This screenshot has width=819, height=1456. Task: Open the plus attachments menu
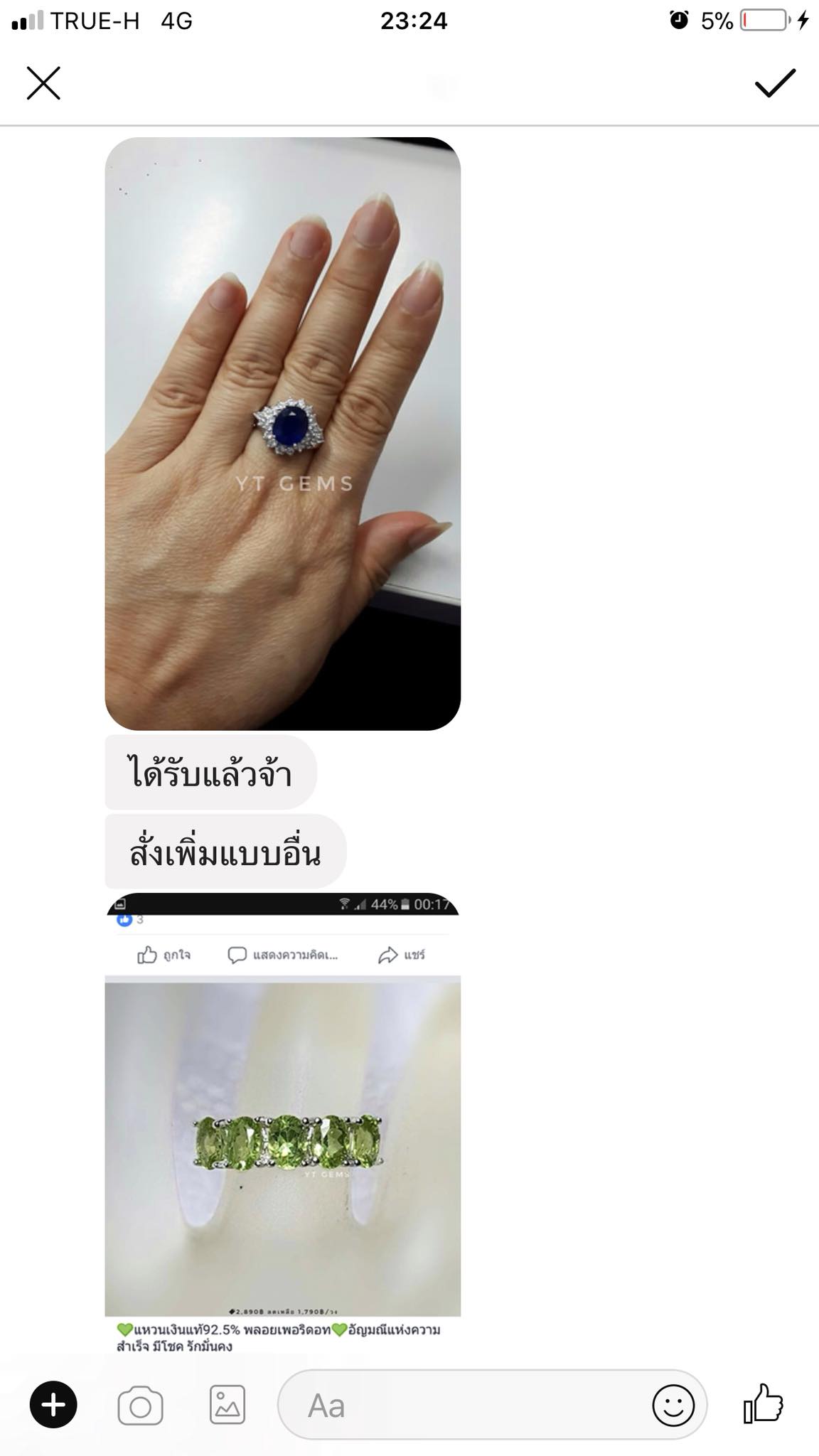pos(53,1405)
